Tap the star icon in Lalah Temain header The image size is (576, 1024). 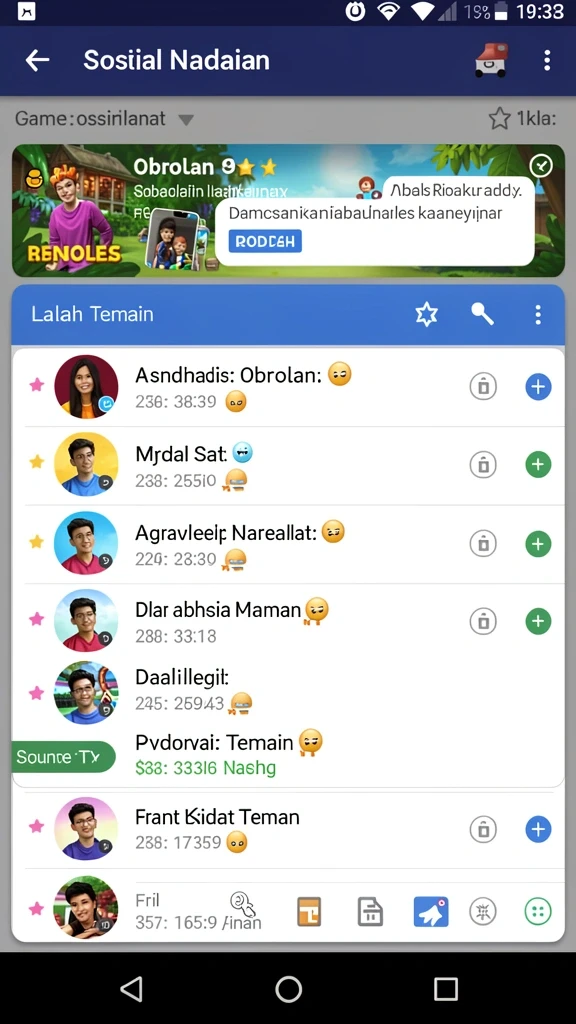click(426, 315)
